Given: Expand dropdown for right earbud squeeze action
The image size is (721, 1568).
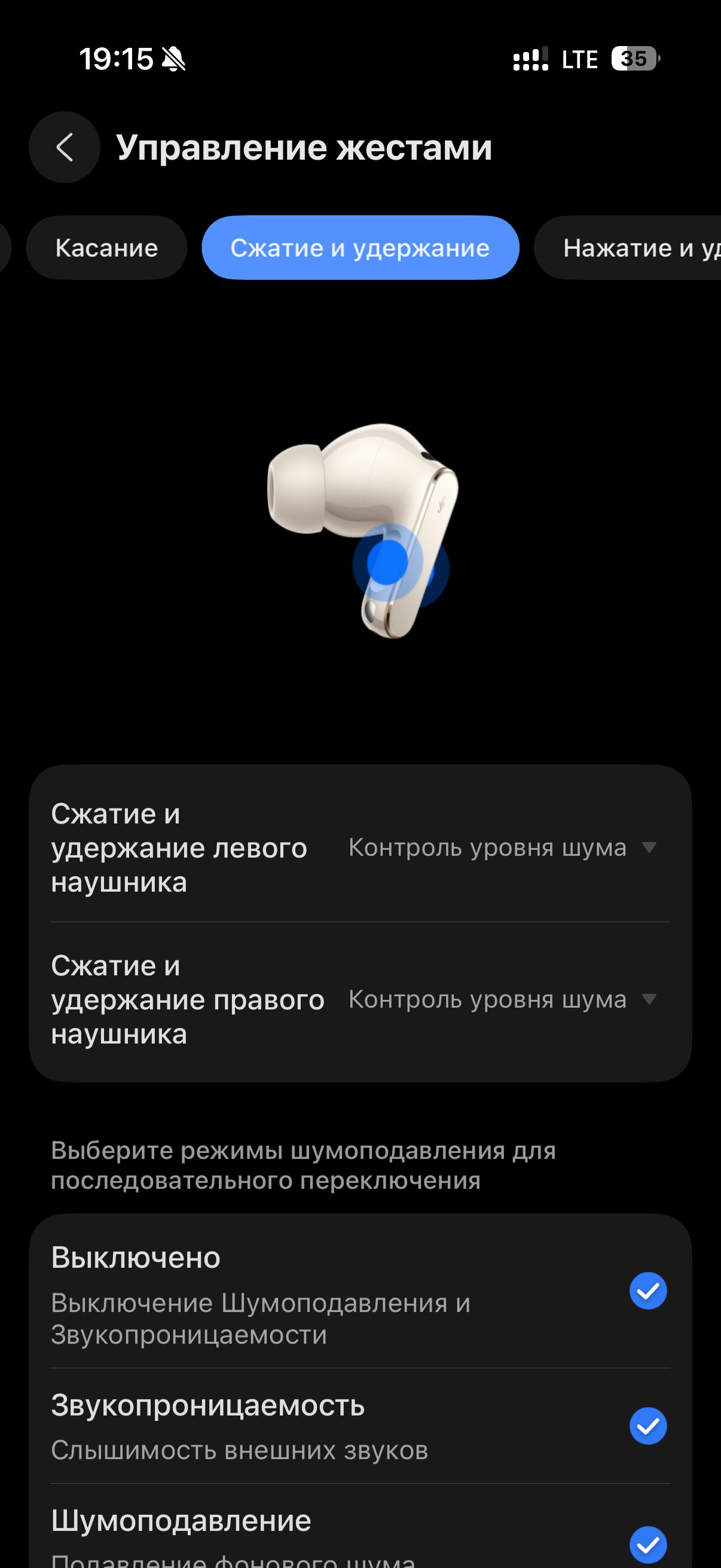Looking at the screenshot, I should click(x=502, y=999).
